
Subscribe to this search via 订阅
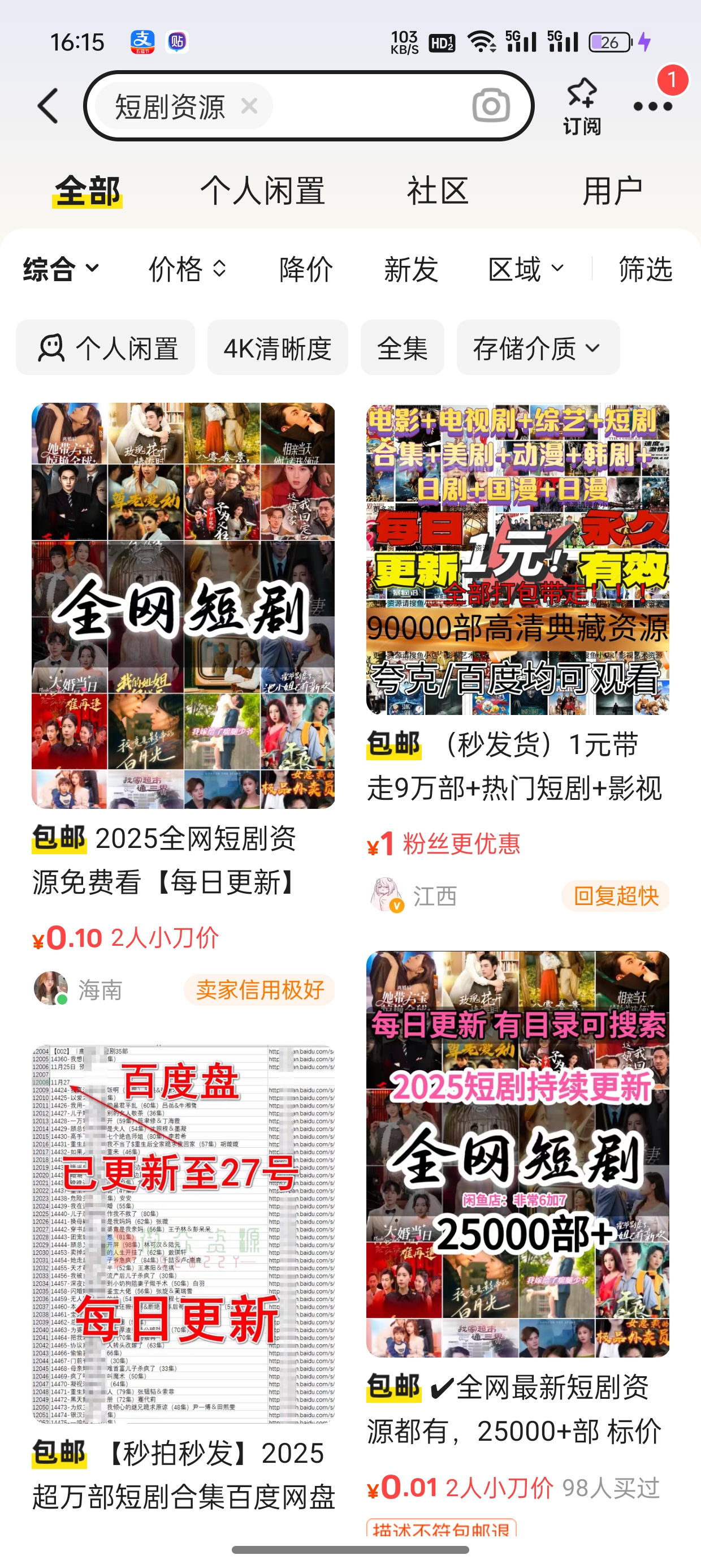coord(582,106)
